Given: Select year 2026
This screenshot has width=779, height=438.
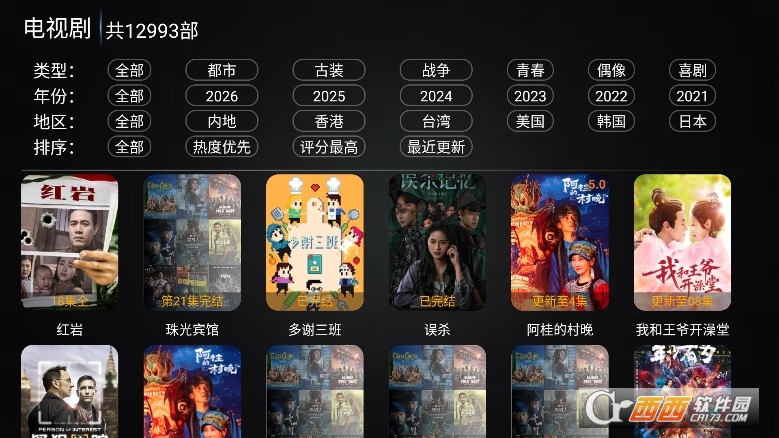Looking at the screenshot, I should 222,96.
